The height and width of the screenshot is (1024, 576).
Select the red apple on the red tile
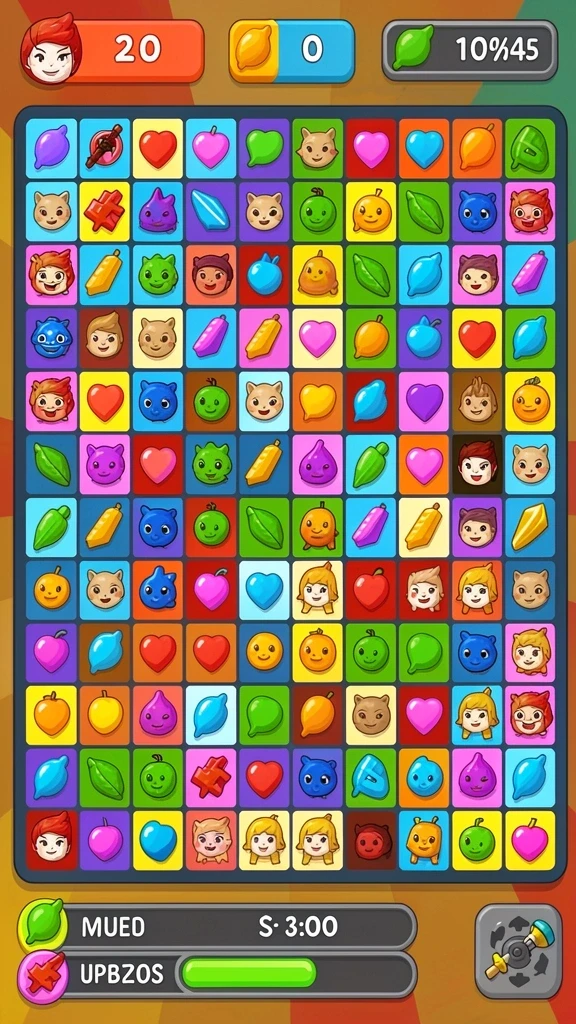point(371,589)
